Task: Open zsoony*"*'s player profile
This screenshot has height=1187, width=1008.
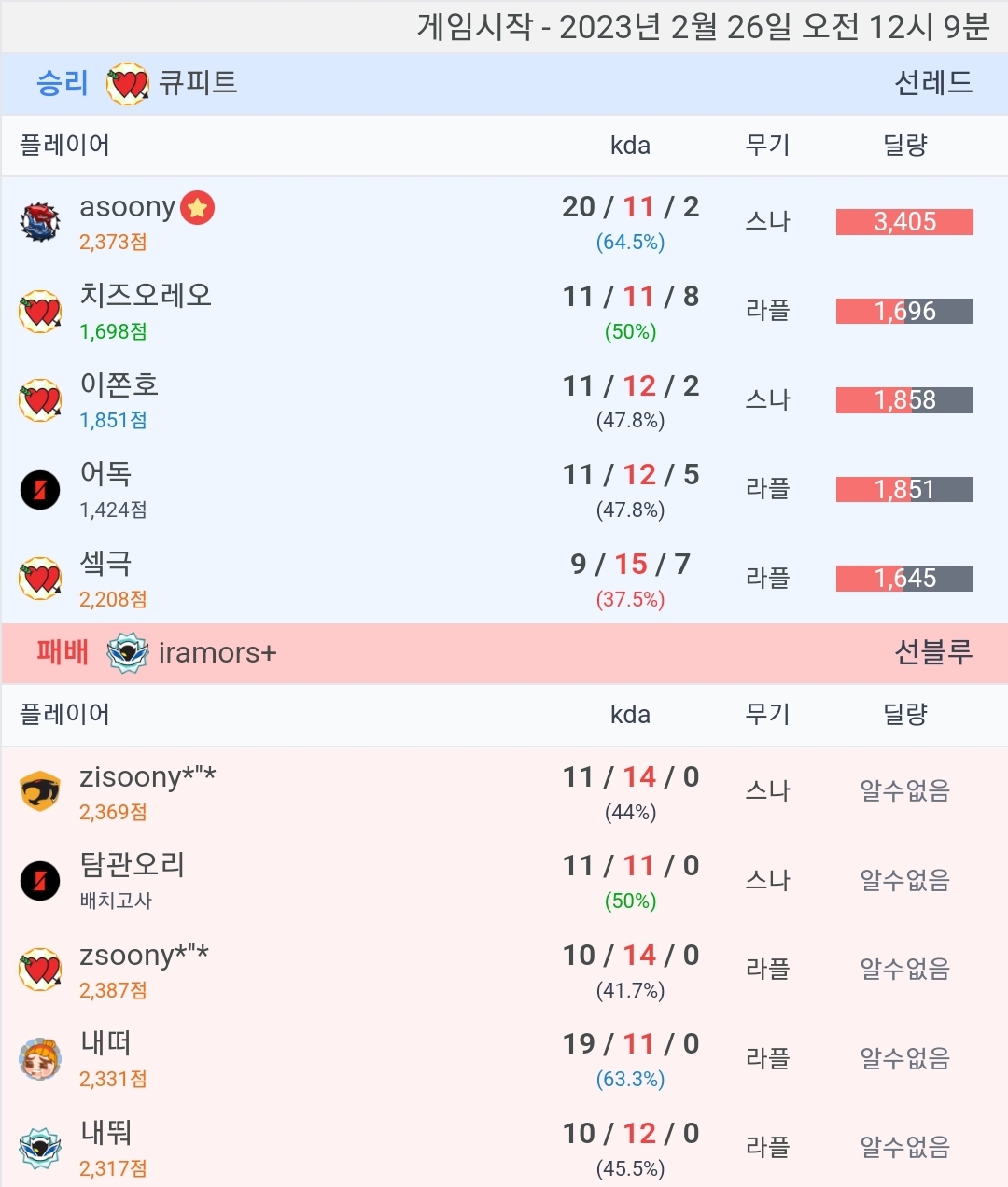Action: coord(144,955)
